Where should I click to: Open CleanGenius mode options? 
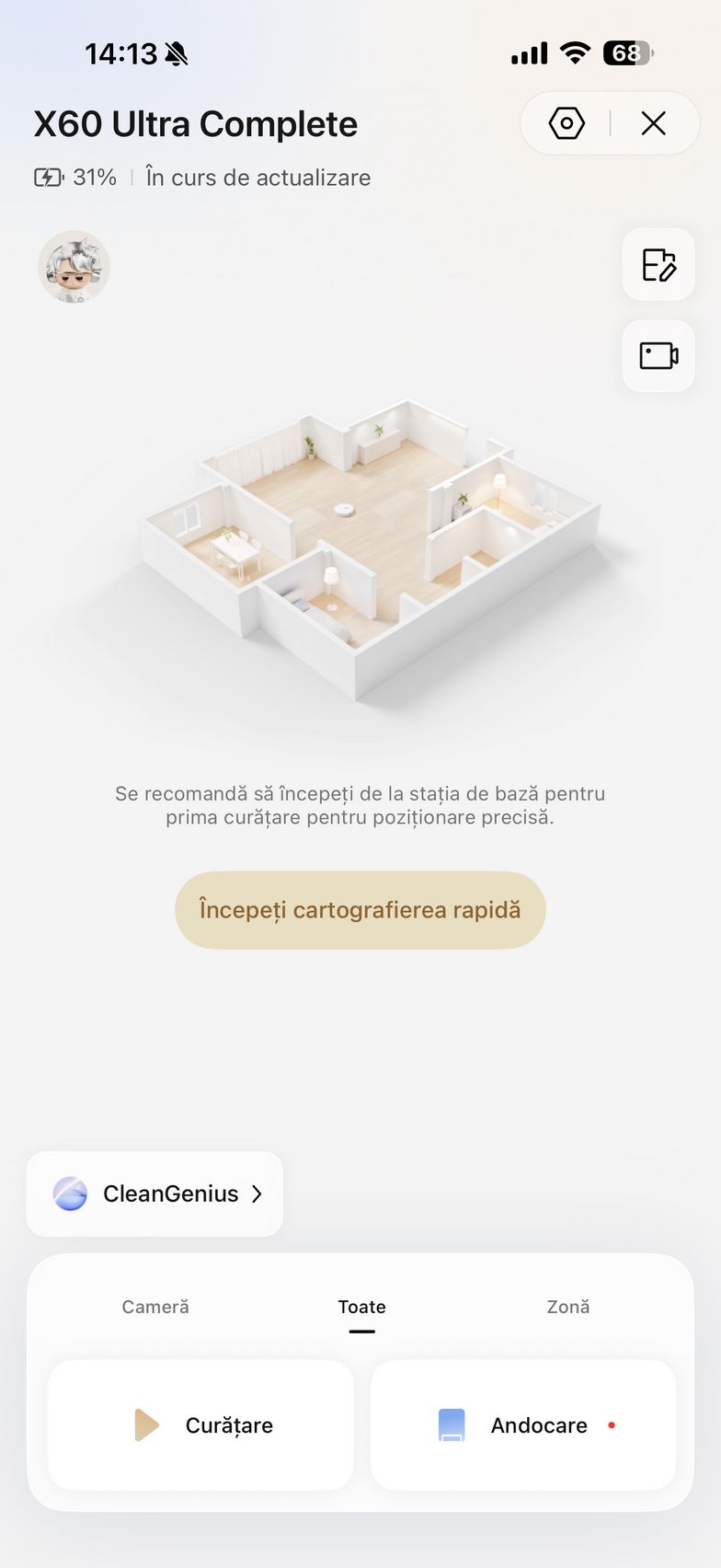[154, 1193]
